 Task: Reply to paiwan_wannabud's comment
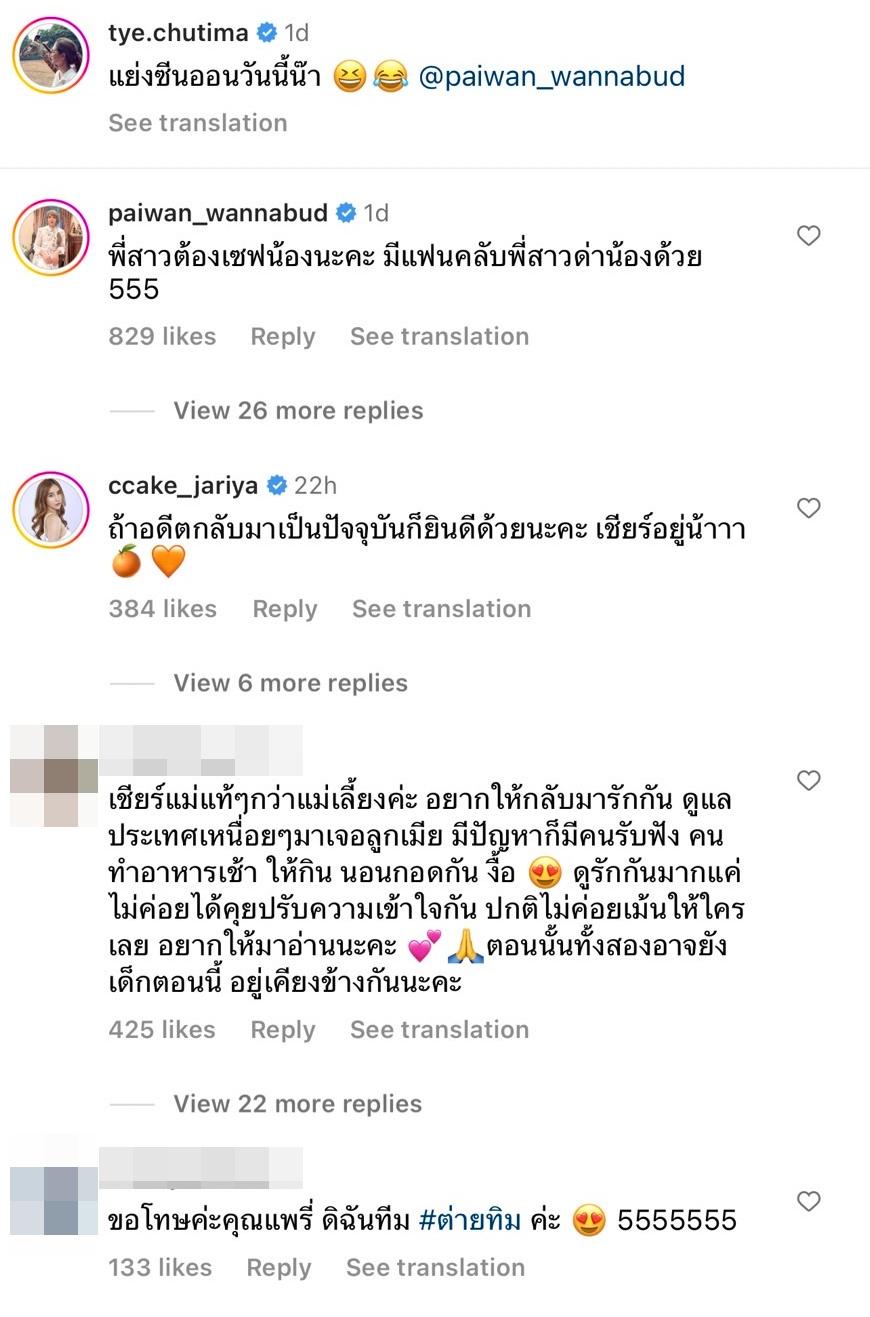[x=282, y=337]
